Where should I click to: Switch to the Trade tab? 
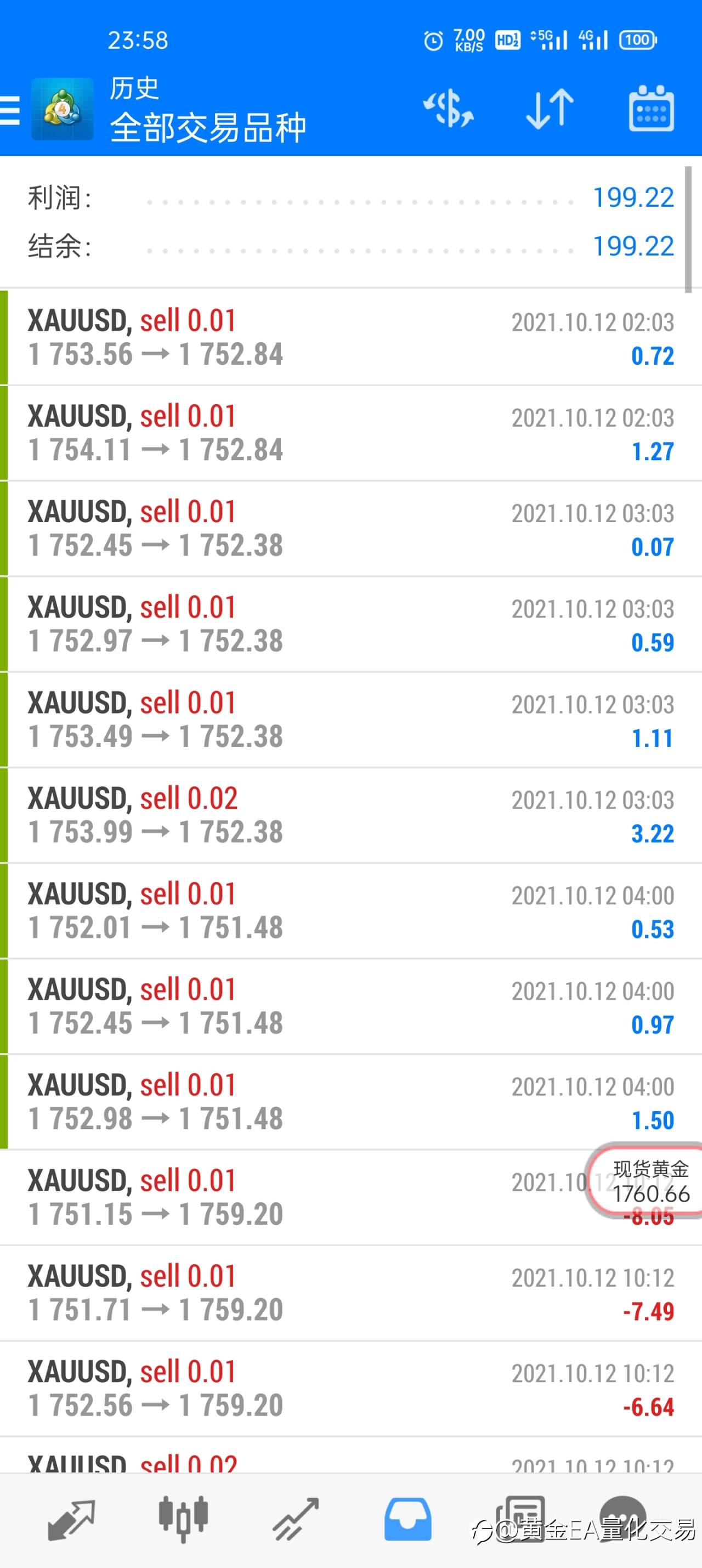click(x=296, y=1520)
